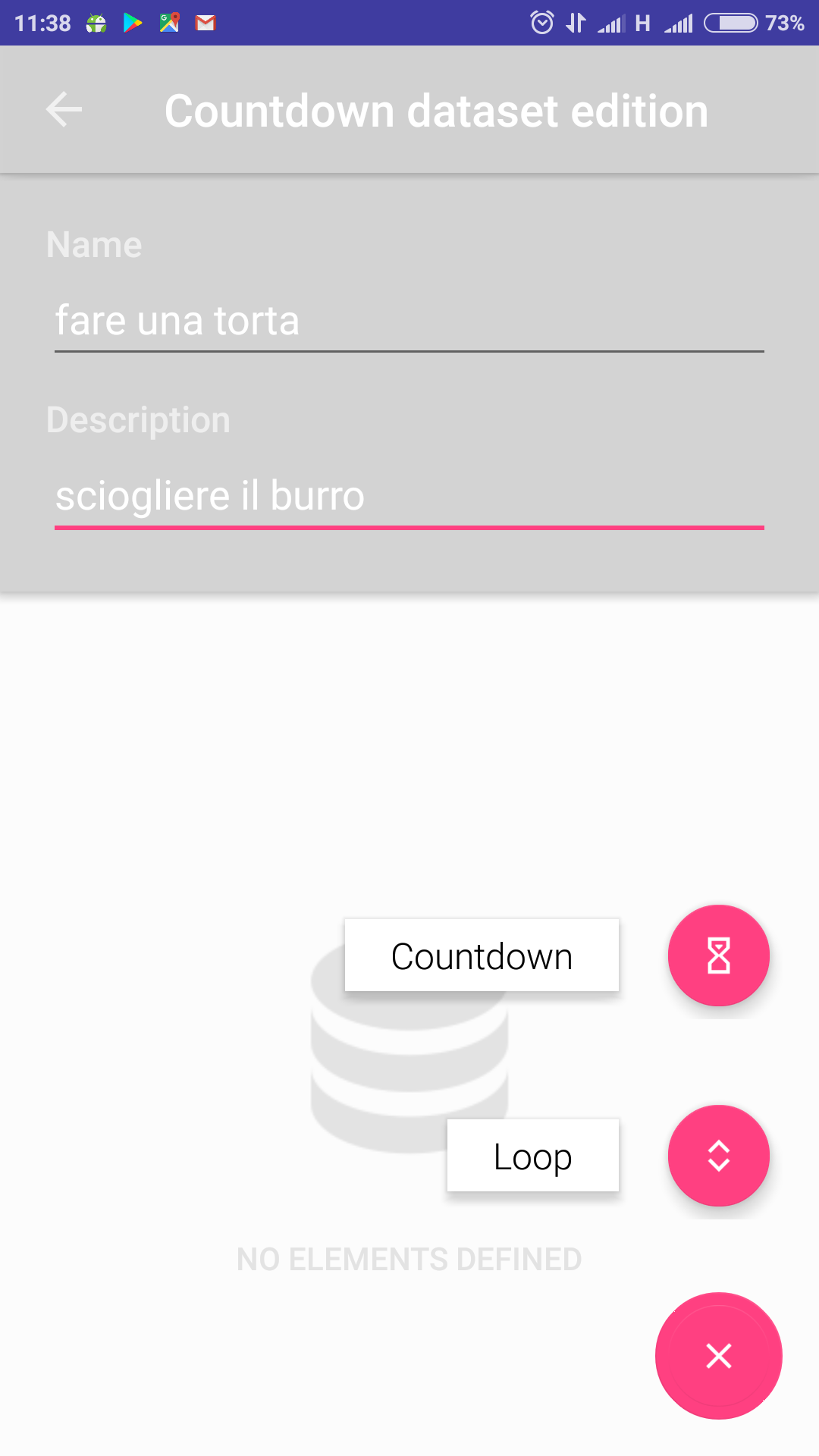
Task: Edit the Name field "fare una torta"
Action: click(x=409, y=321)
